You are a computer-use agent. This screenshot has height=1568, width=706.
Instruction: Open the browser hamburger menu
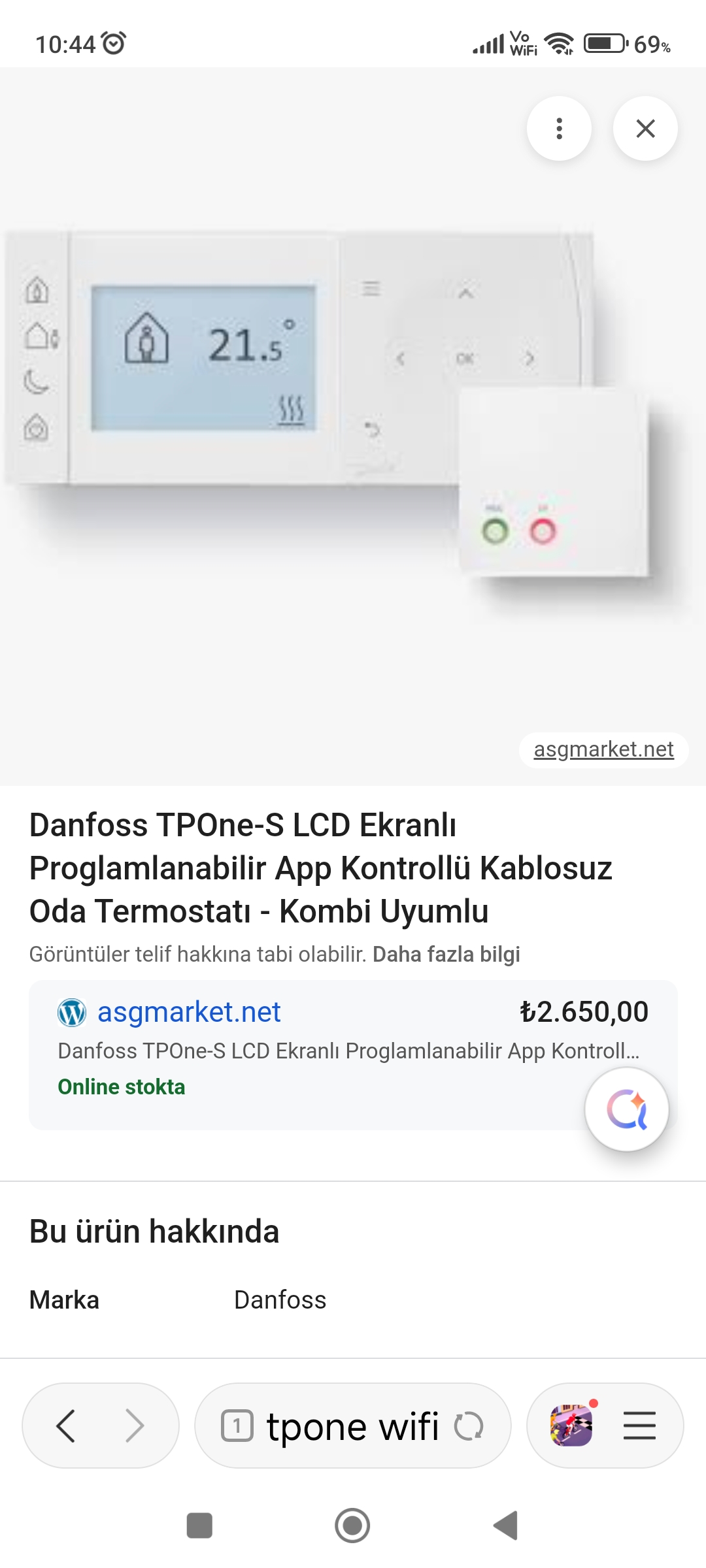pos(639,1426)
